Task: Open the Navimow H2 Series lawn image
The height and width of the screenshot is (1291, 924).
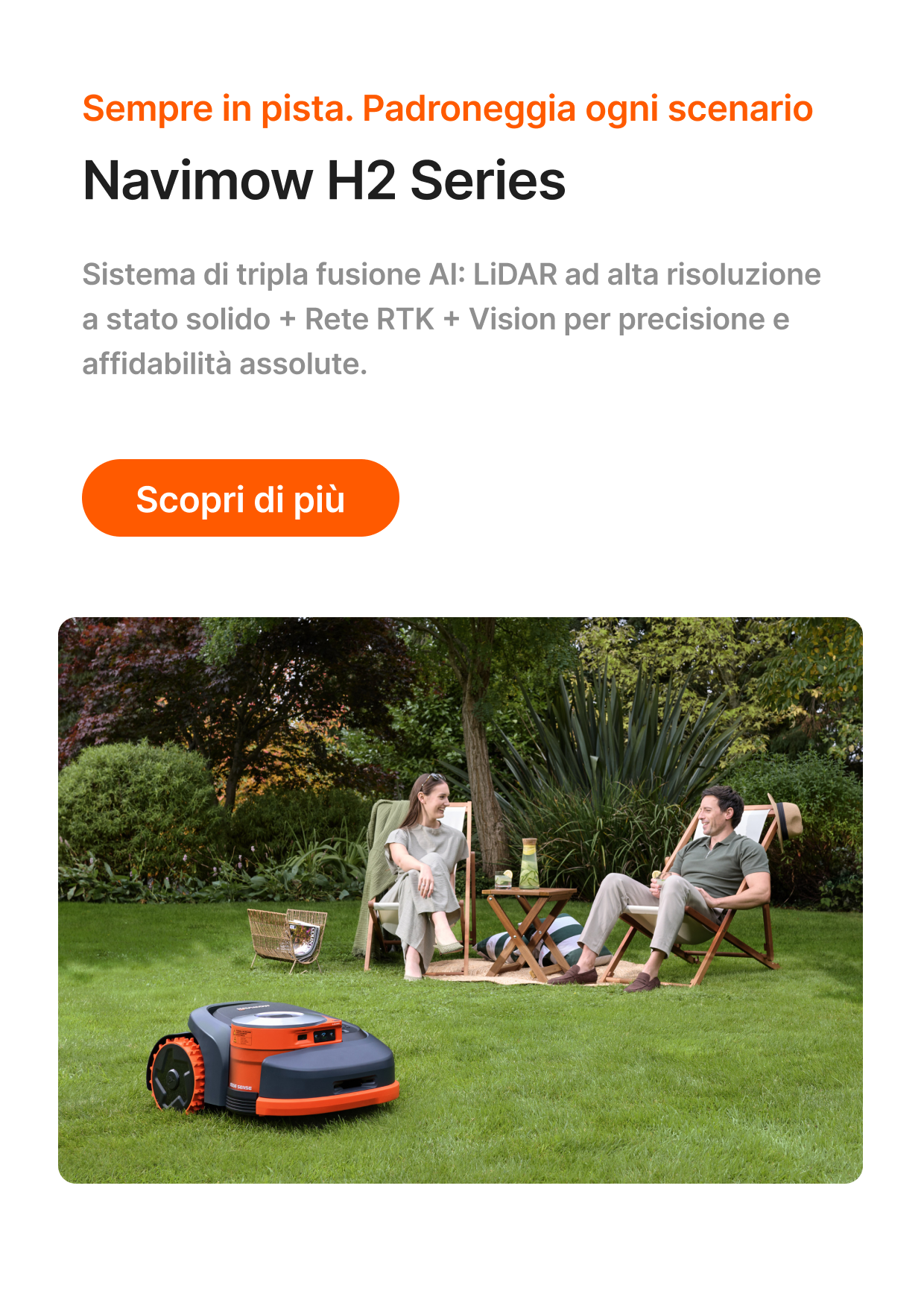Action: 460,900
